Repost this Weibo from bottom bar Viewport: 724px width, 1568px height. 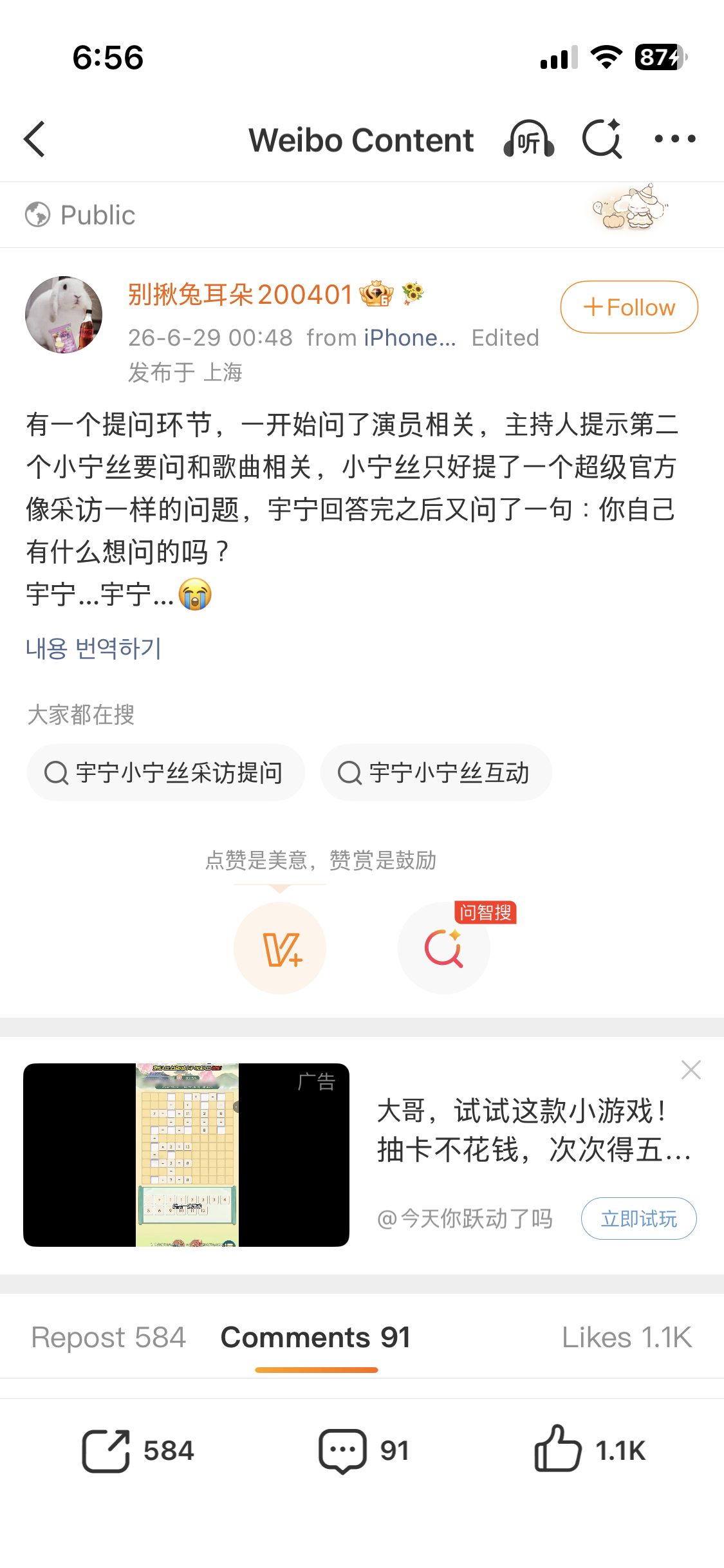point(138,1451)
